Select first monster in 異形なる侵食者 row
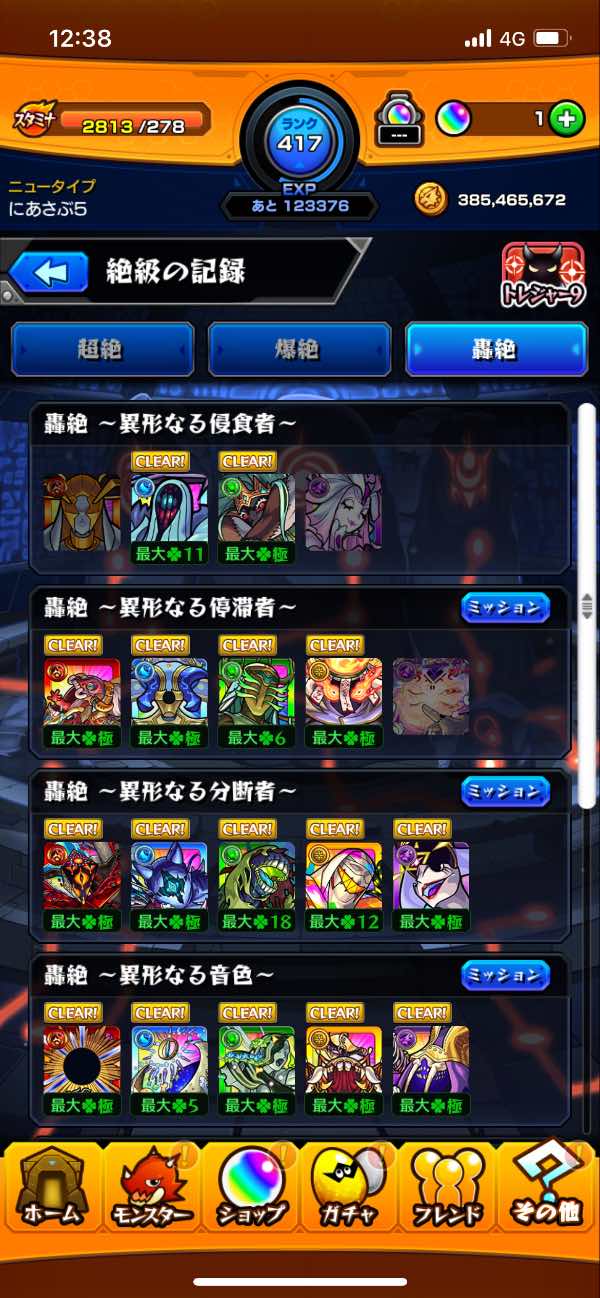The height and width of the screenshot is (1298, 600). click(82, 512)
